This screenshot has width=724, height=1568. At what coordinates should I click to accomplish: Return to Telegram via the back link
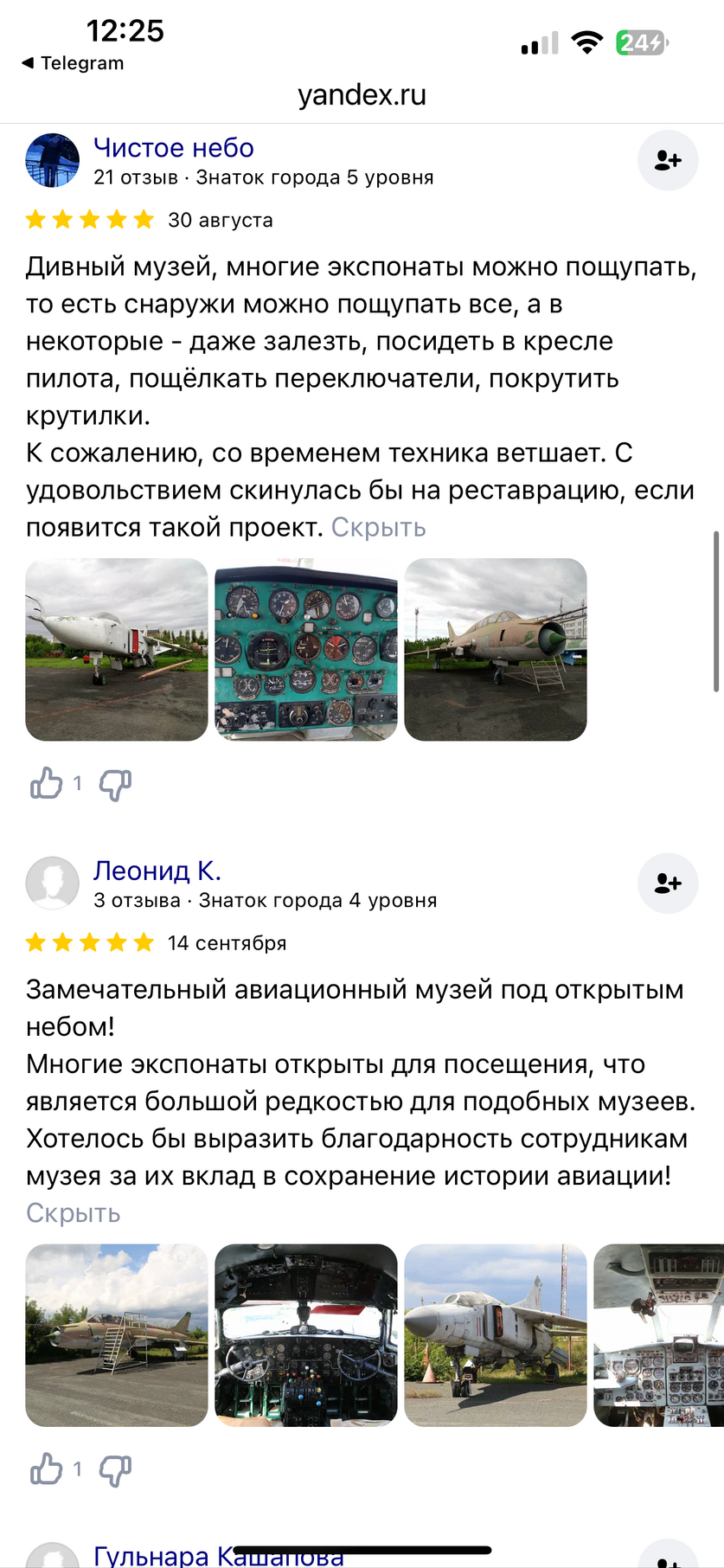[x=73, y=63]
